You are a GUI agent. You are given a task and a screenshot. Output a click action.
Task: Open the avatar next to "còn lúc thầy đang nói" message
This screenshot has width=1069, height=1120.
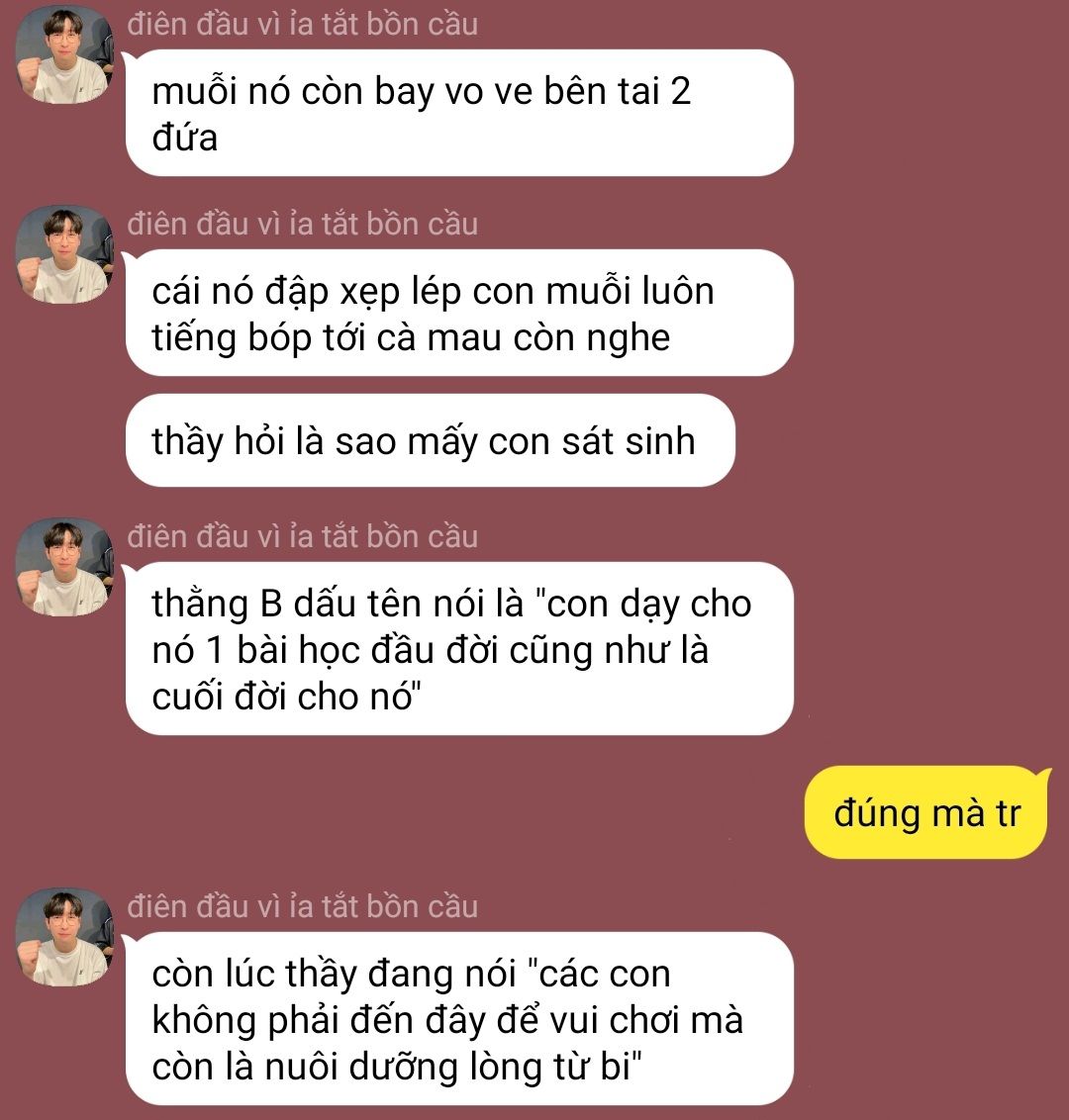click(x=65, y=937)
